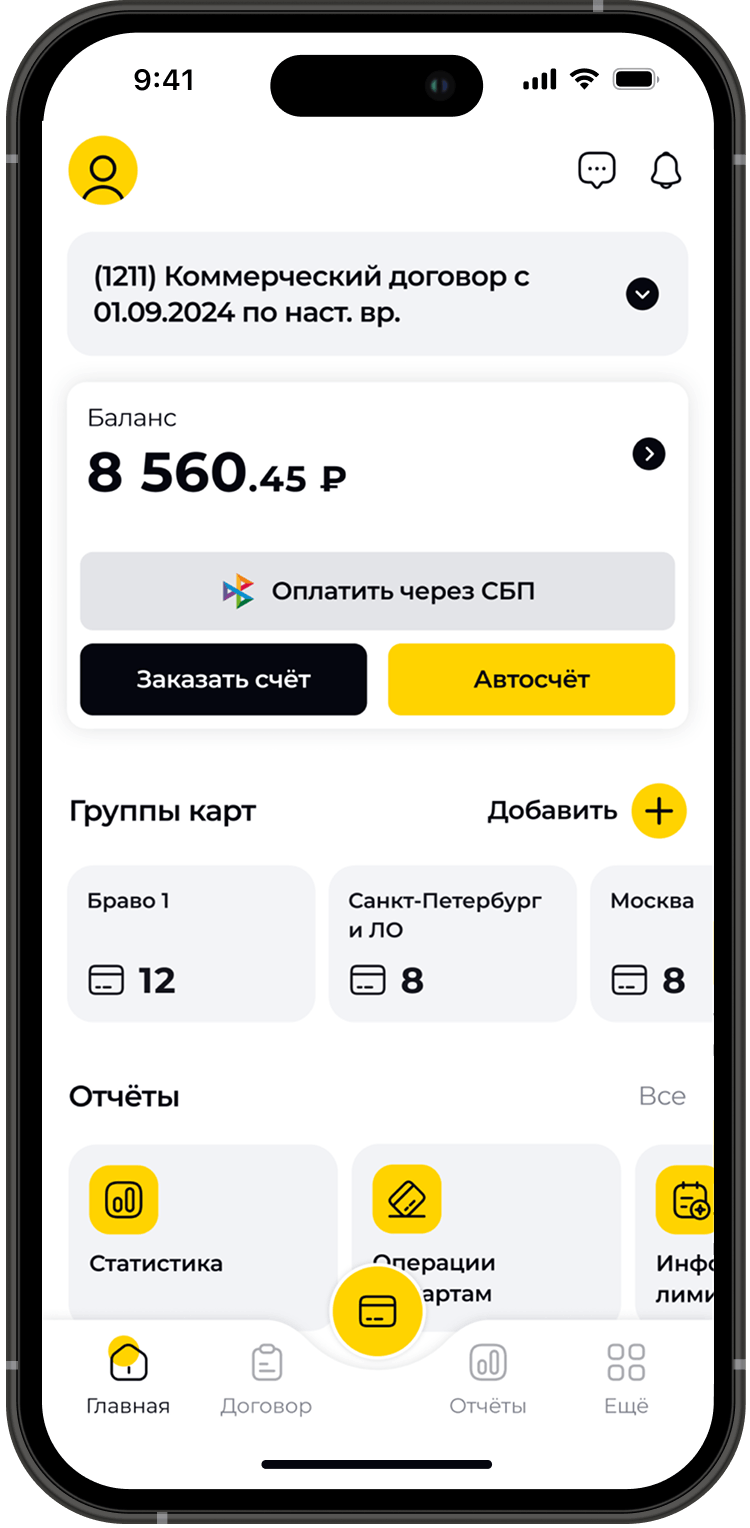
Task: Add a new card group
Action: (x=658, y=810)
